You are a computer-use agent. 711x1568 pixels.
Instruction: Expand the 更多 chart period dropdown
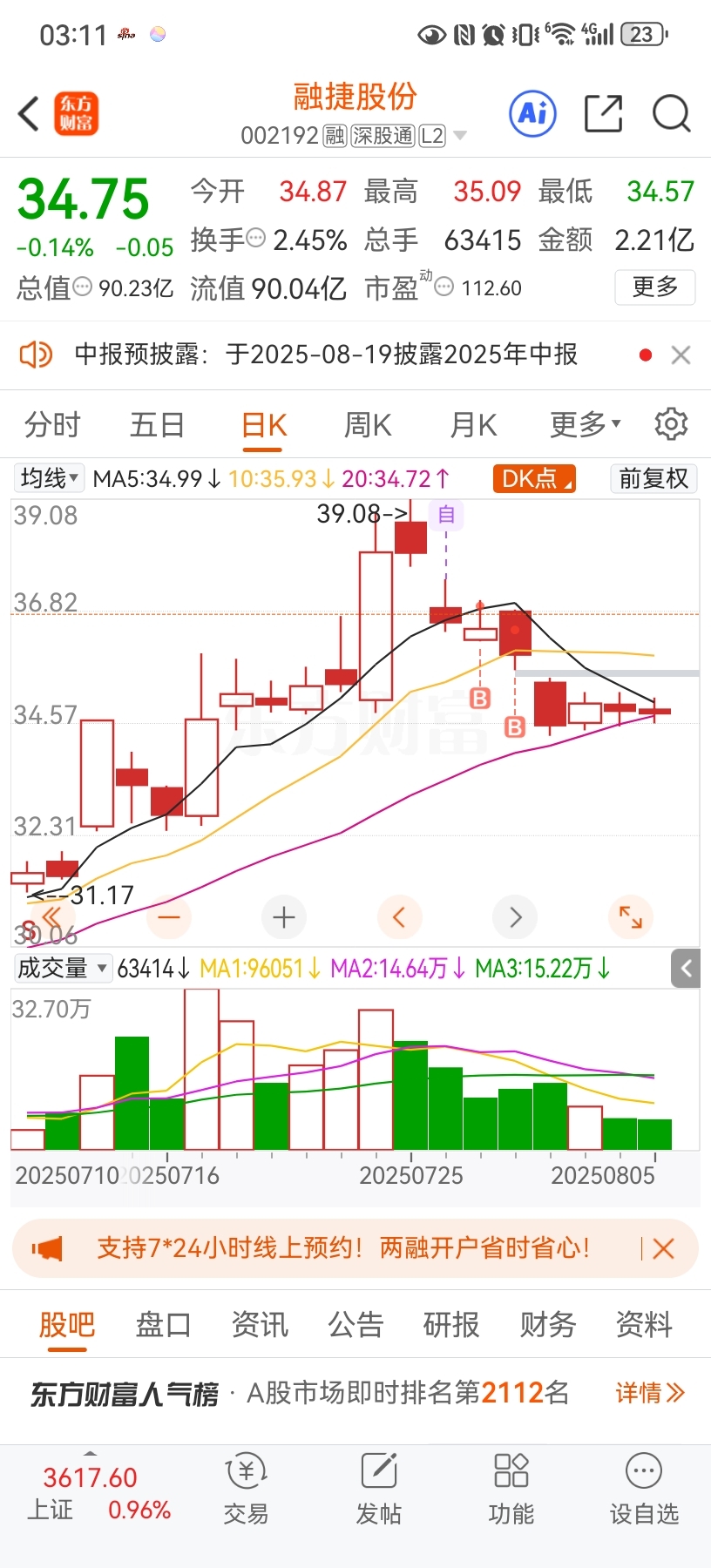pos(586,425)
